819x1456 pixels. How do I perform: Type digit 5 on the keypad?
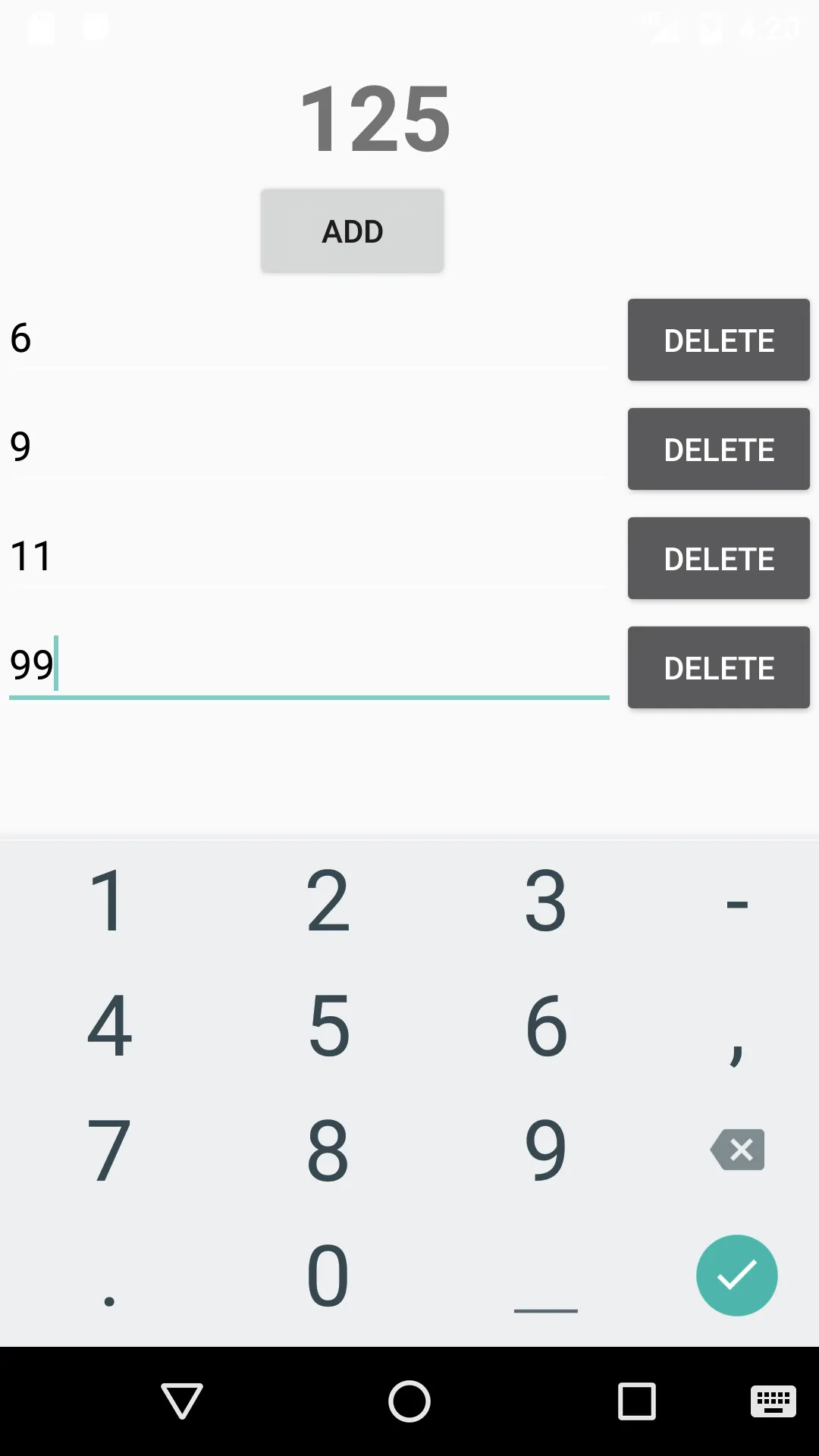coord(328,1025)
